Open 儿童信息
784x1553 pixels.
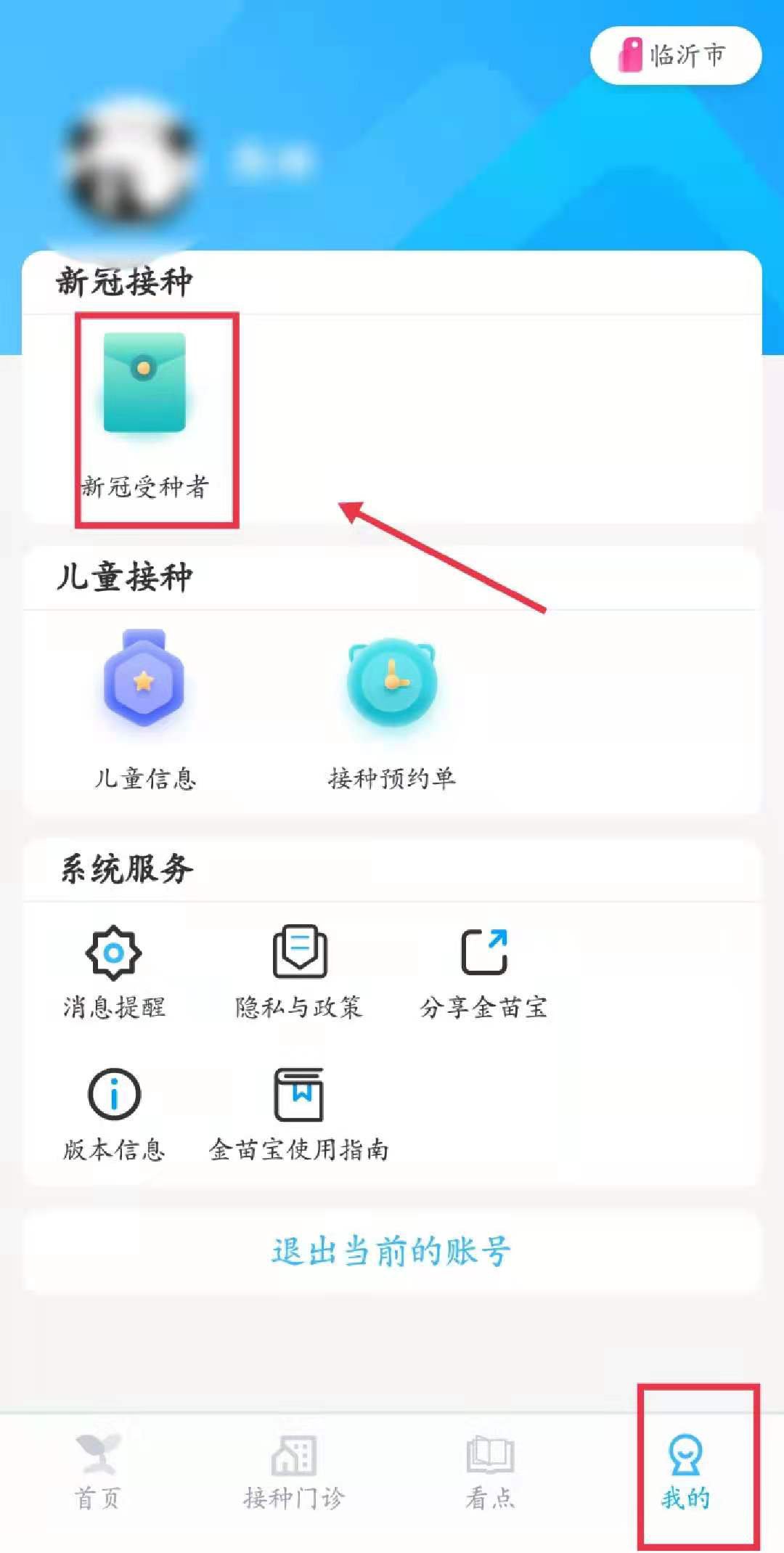(144, 708)
